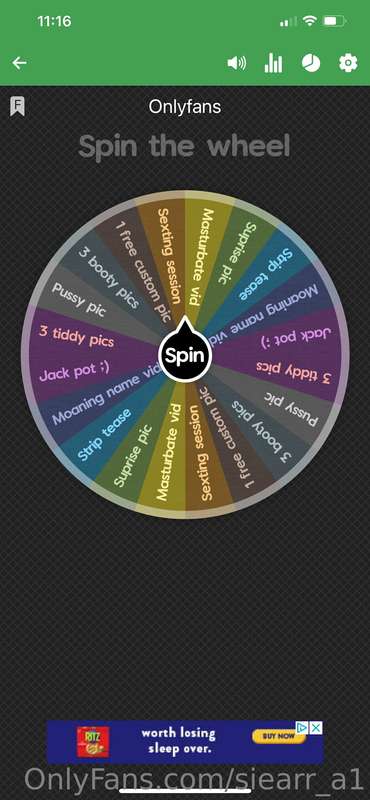Mute the wheel sound via speaker icon
Viewport: 370px width, 800px height.
click(236, 63)
